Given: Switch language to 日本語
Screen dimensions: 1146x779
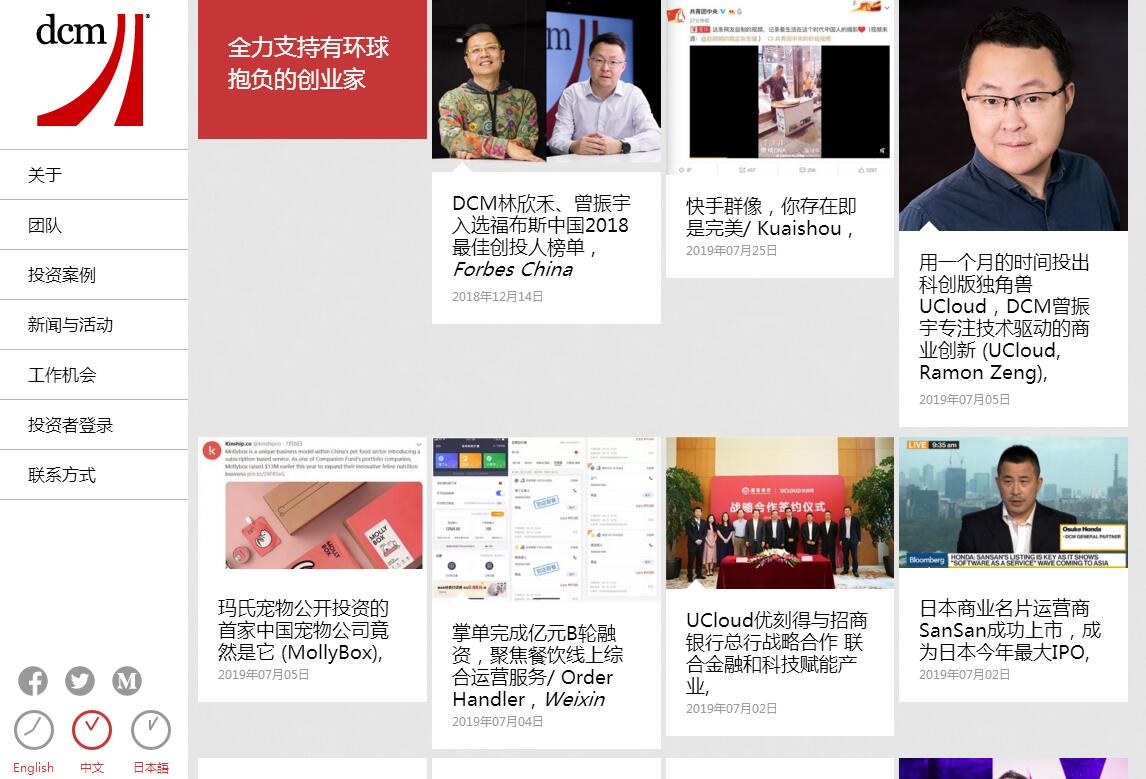Looking at the screenshot, I should 151,739.
